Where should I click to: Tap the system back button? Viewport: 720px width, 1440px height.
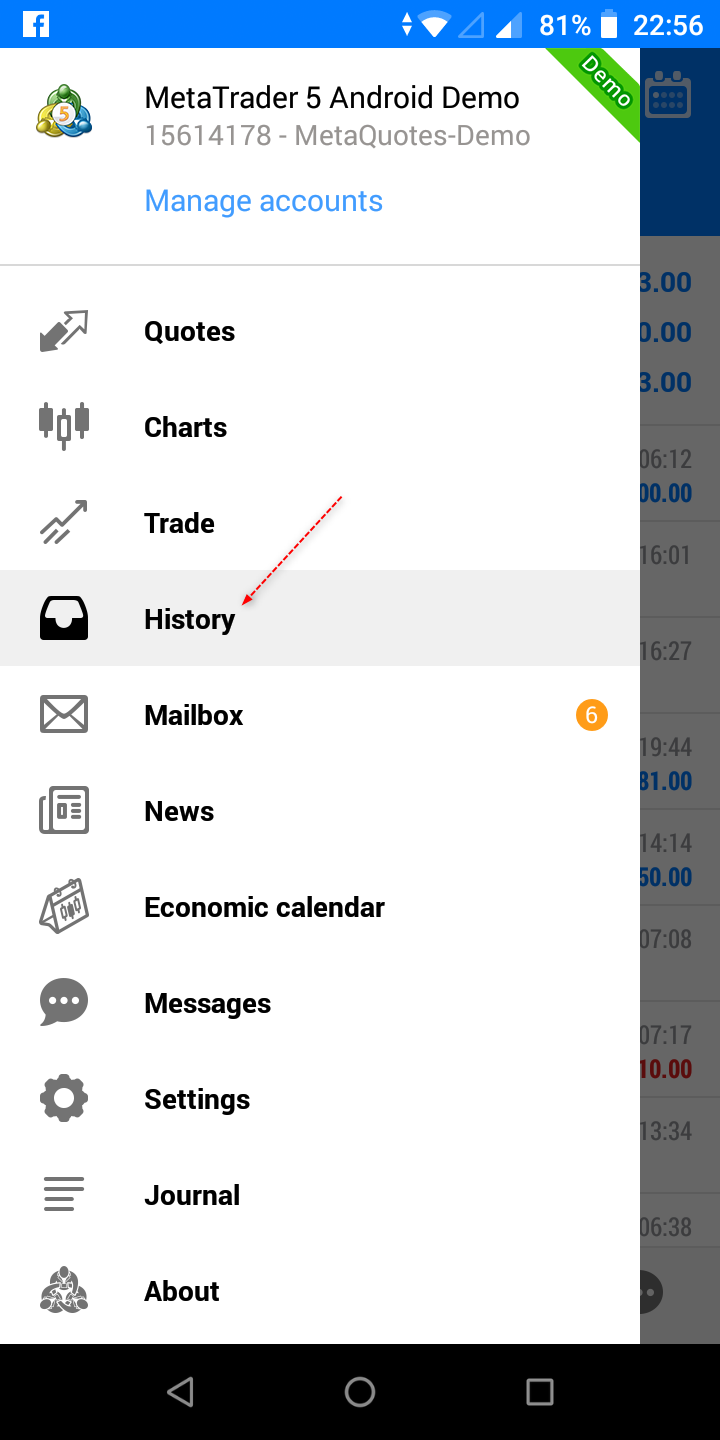180,1392
